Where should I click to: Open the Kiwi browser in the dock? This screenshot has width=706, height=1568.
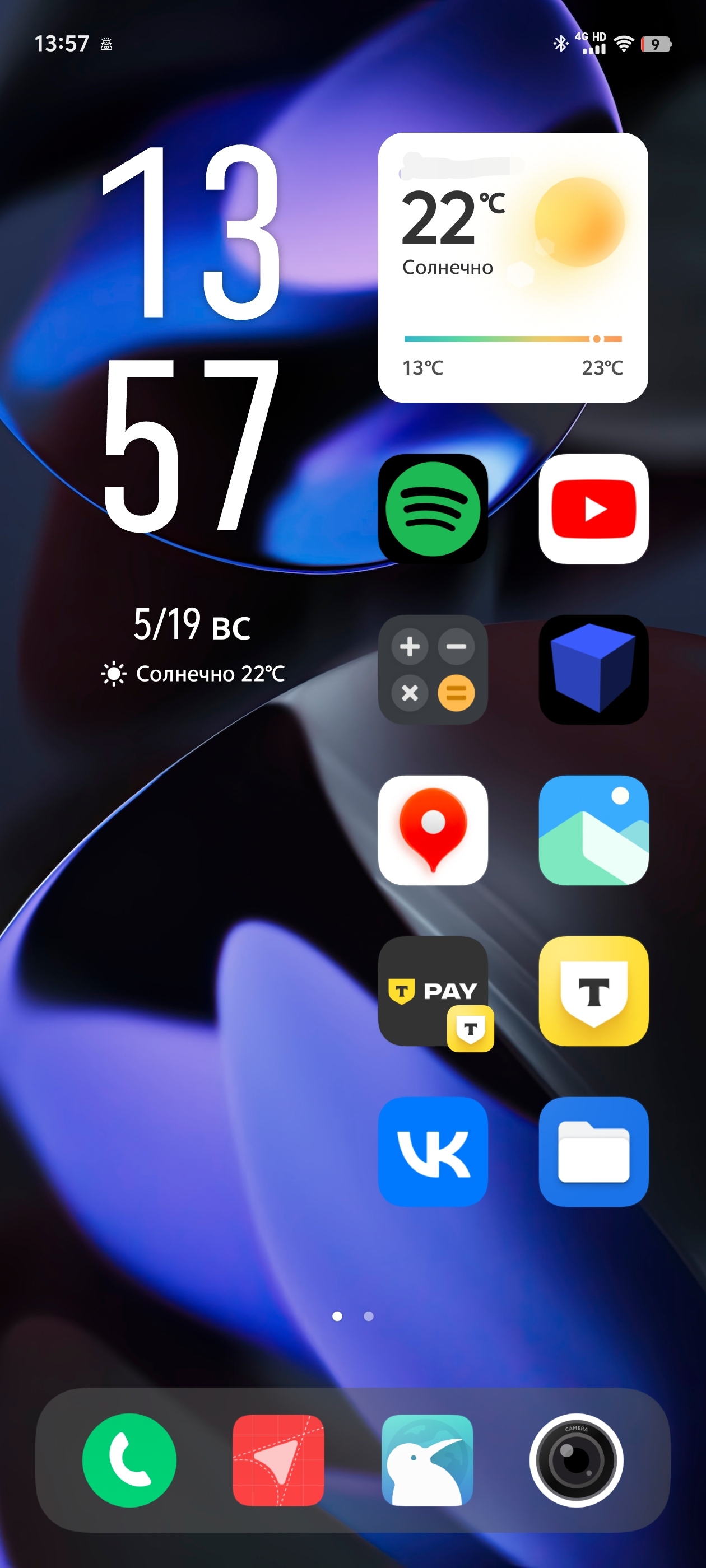pyautogui.click(x=427, y=1460)
